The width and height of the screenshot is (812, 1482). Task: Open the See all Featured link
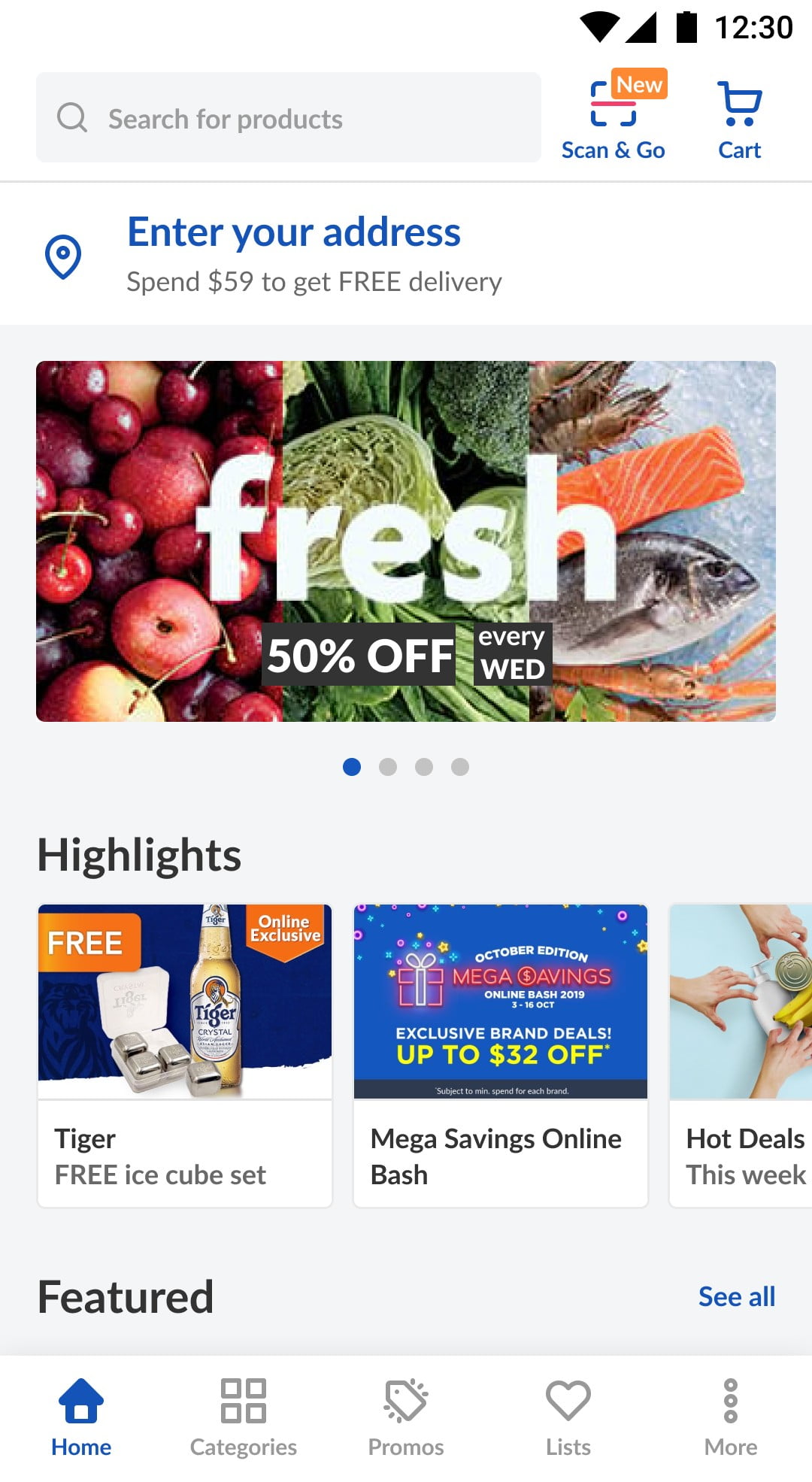pos(736,1296)
